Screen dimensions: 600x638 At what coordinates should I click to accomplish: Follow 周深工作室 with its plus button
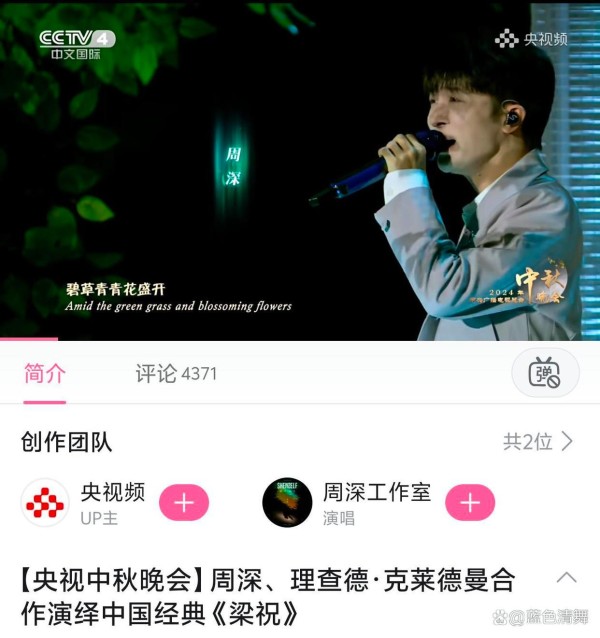tap(470, 502)
